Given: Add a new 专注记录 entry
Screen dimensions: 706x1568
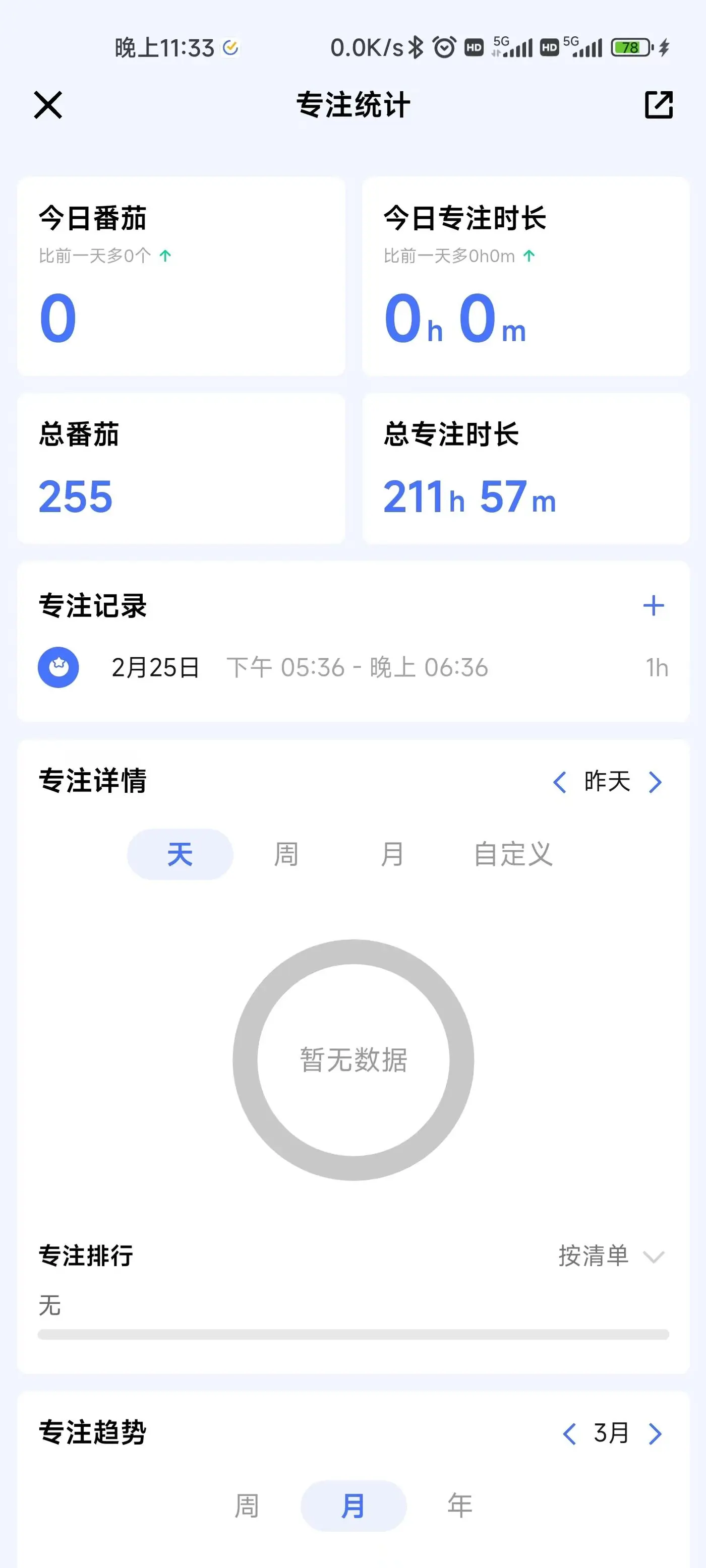Looking at the screenshot, I should coord(653,606).
